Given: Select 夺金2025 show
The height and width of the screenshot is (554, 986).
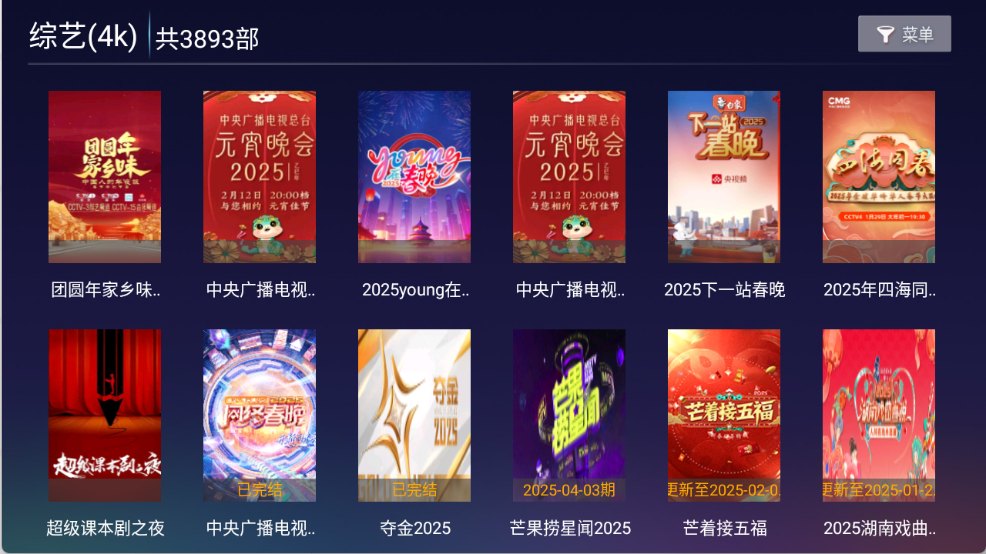Looking at the screenshot, I should pyautogui.click(x=414, y=415).
